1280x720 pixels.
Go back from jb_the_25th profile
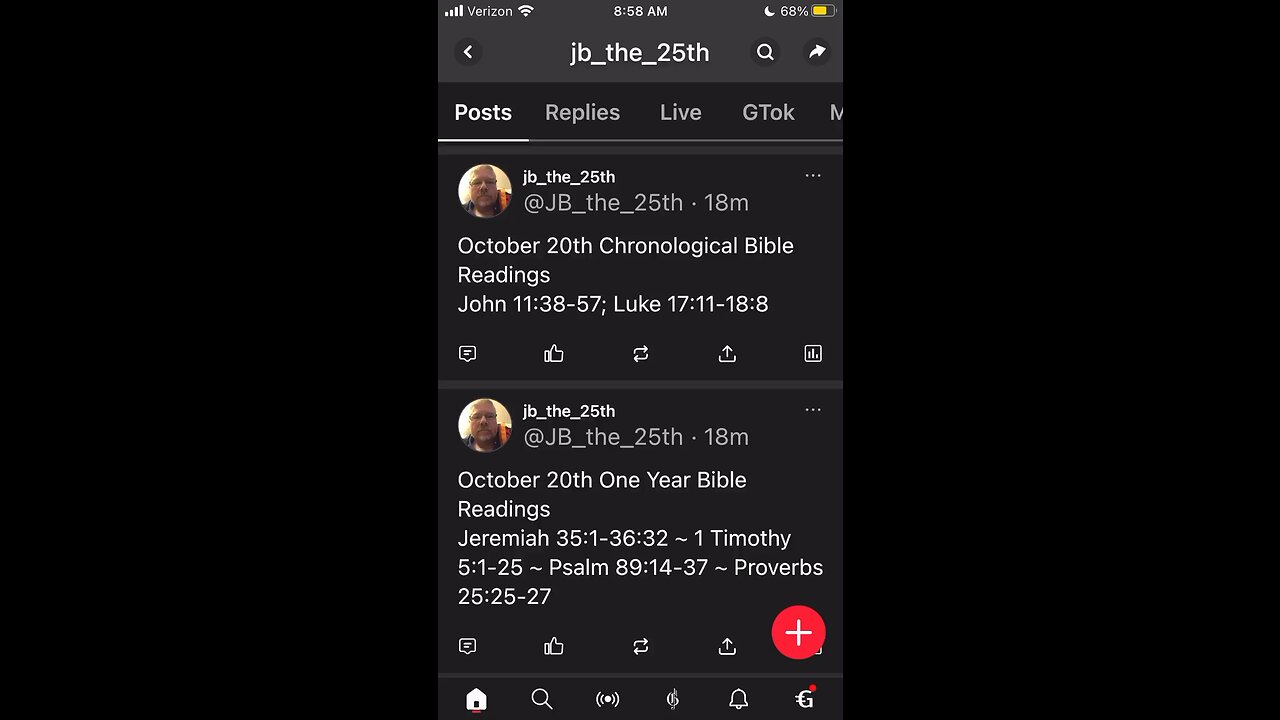pyautogui.click(x=468, y=52)
